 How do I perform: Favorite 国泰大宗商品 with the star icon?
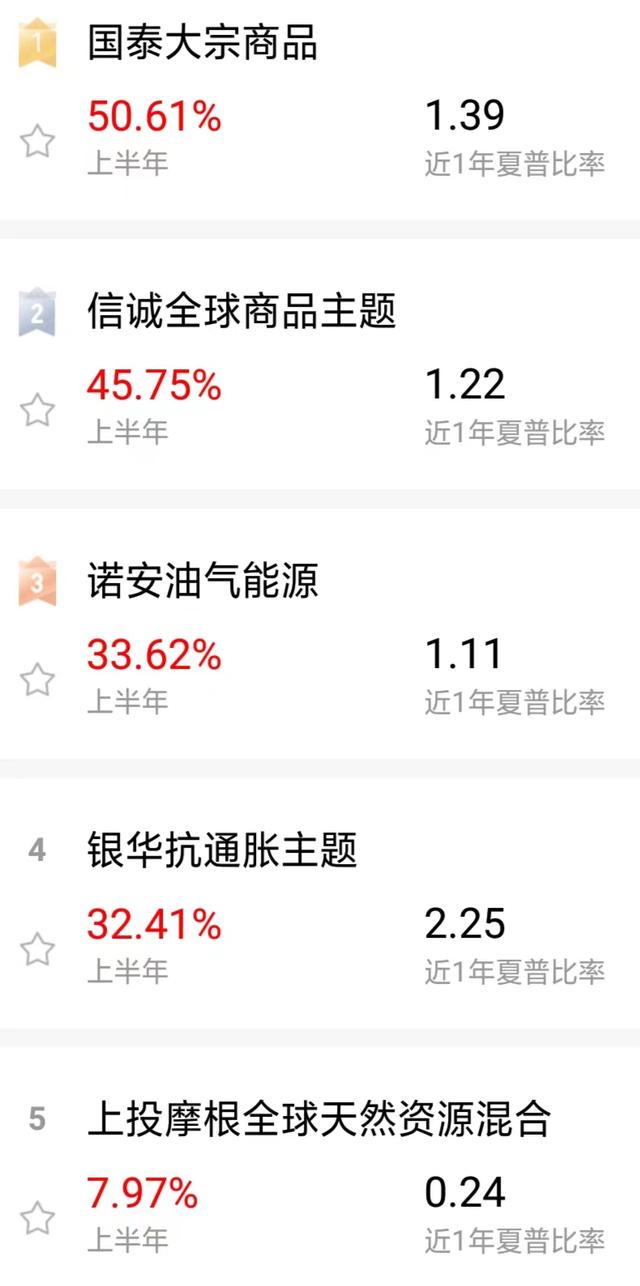(38, 141)
